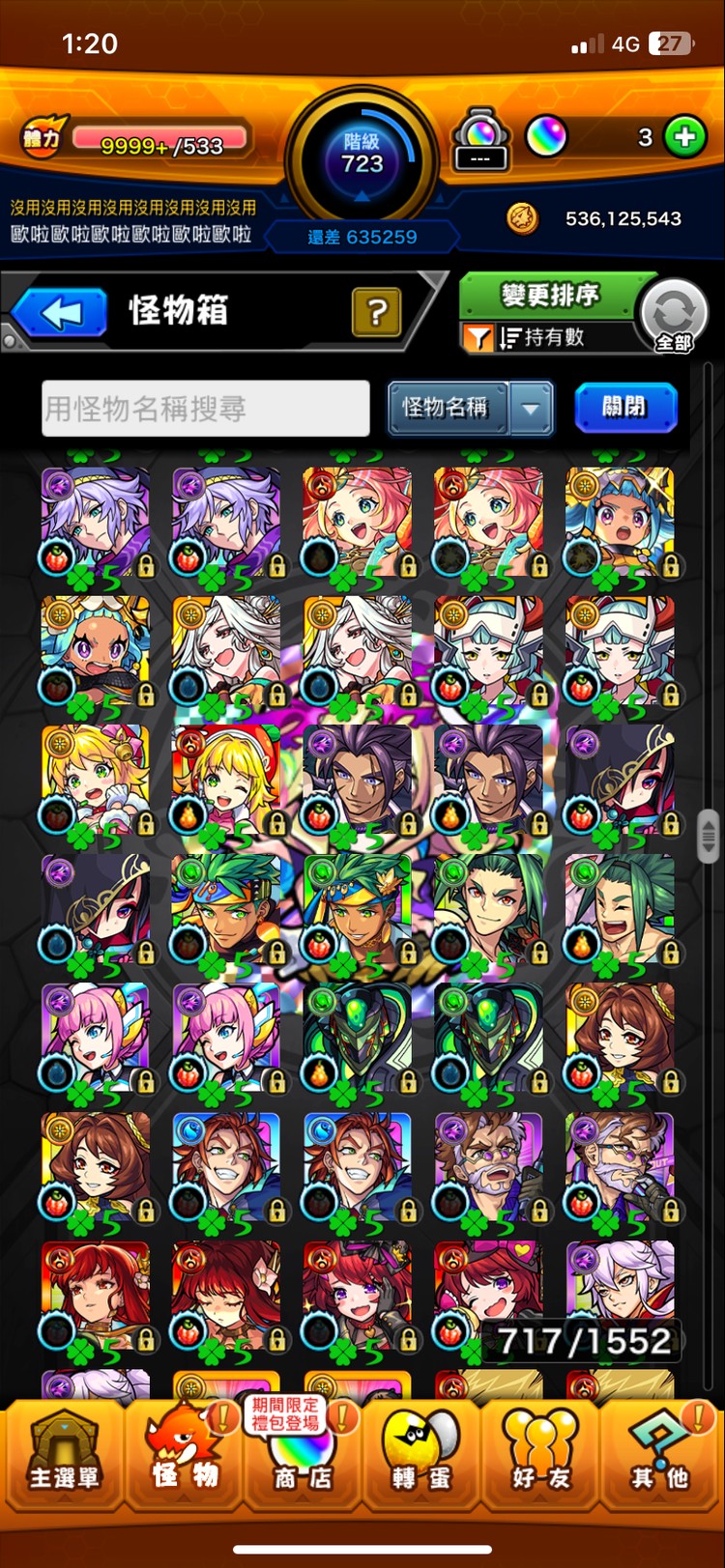Open the 好友 friends tab
The image size is (725, 1568).
541,1456
